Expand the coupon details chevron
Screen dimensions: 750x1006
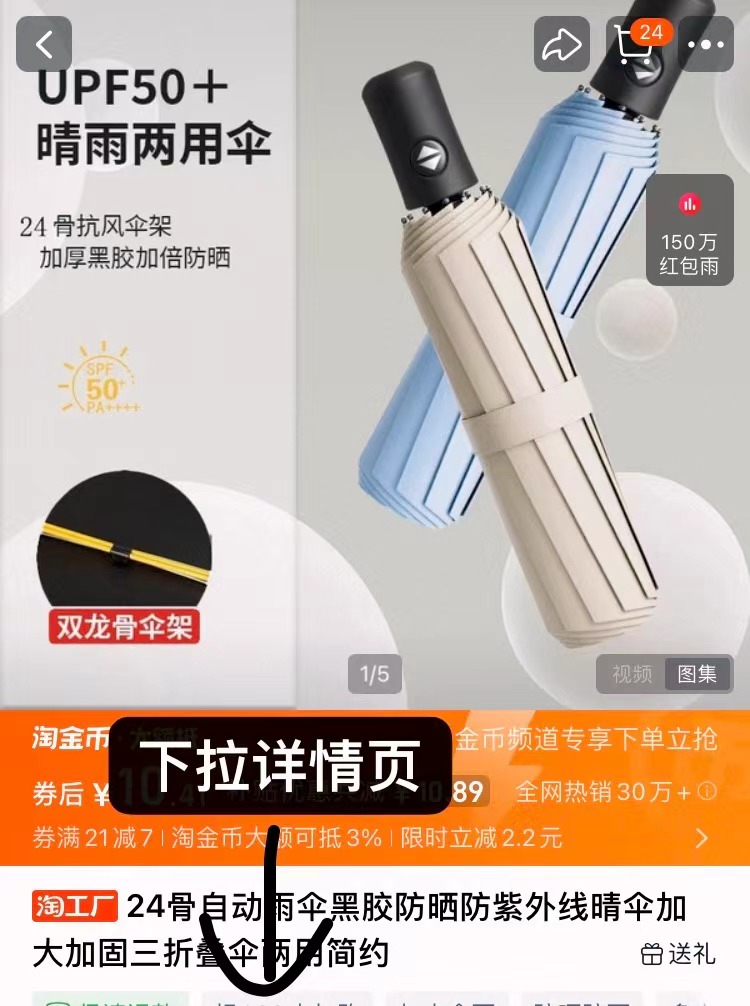tap(702, 838)
